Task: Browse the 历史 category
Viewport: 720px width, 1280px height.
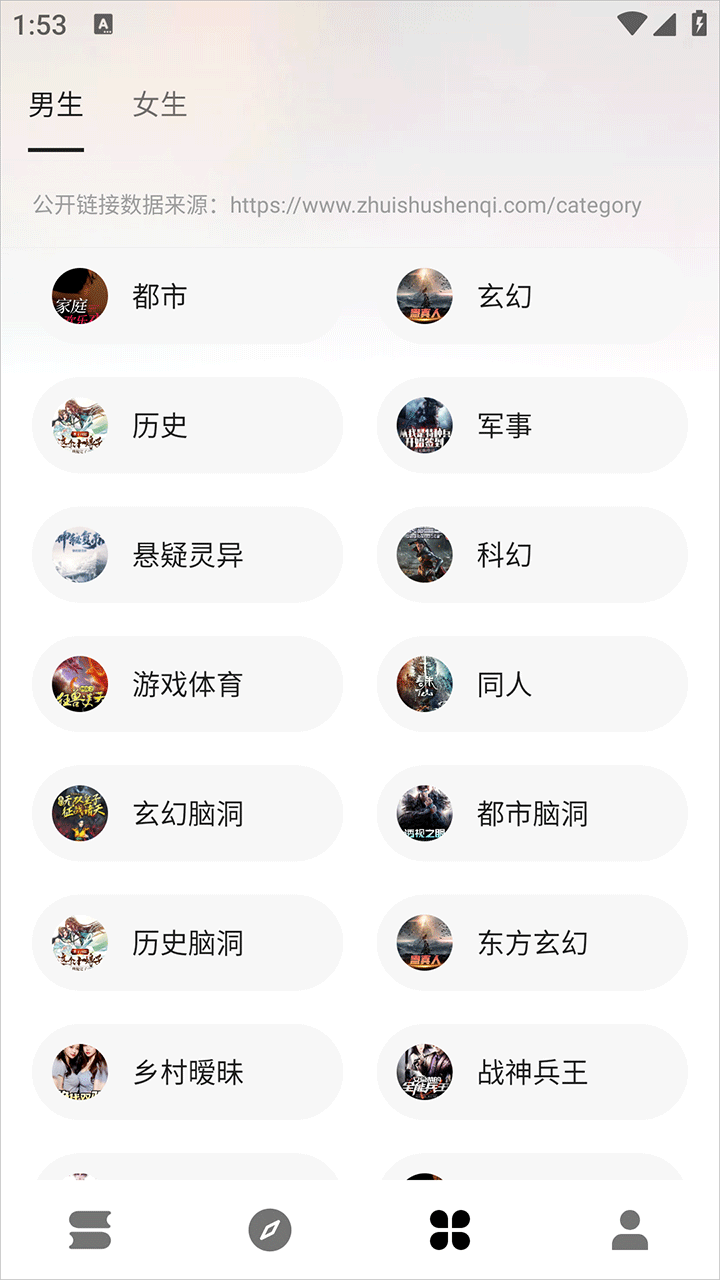Action: (187, 426)
